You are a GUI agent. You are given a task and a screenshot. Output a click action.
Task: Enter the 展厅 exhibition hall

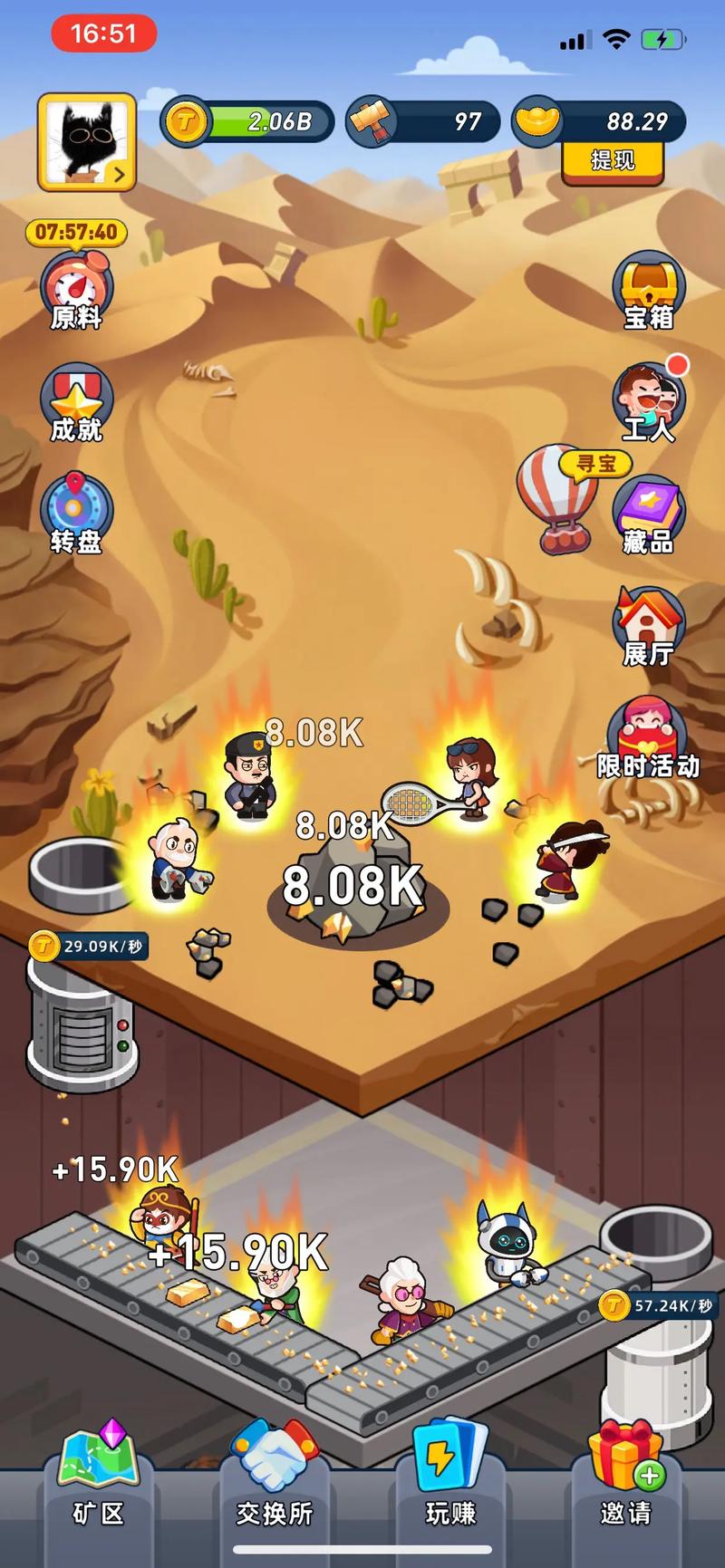(648, 627)
